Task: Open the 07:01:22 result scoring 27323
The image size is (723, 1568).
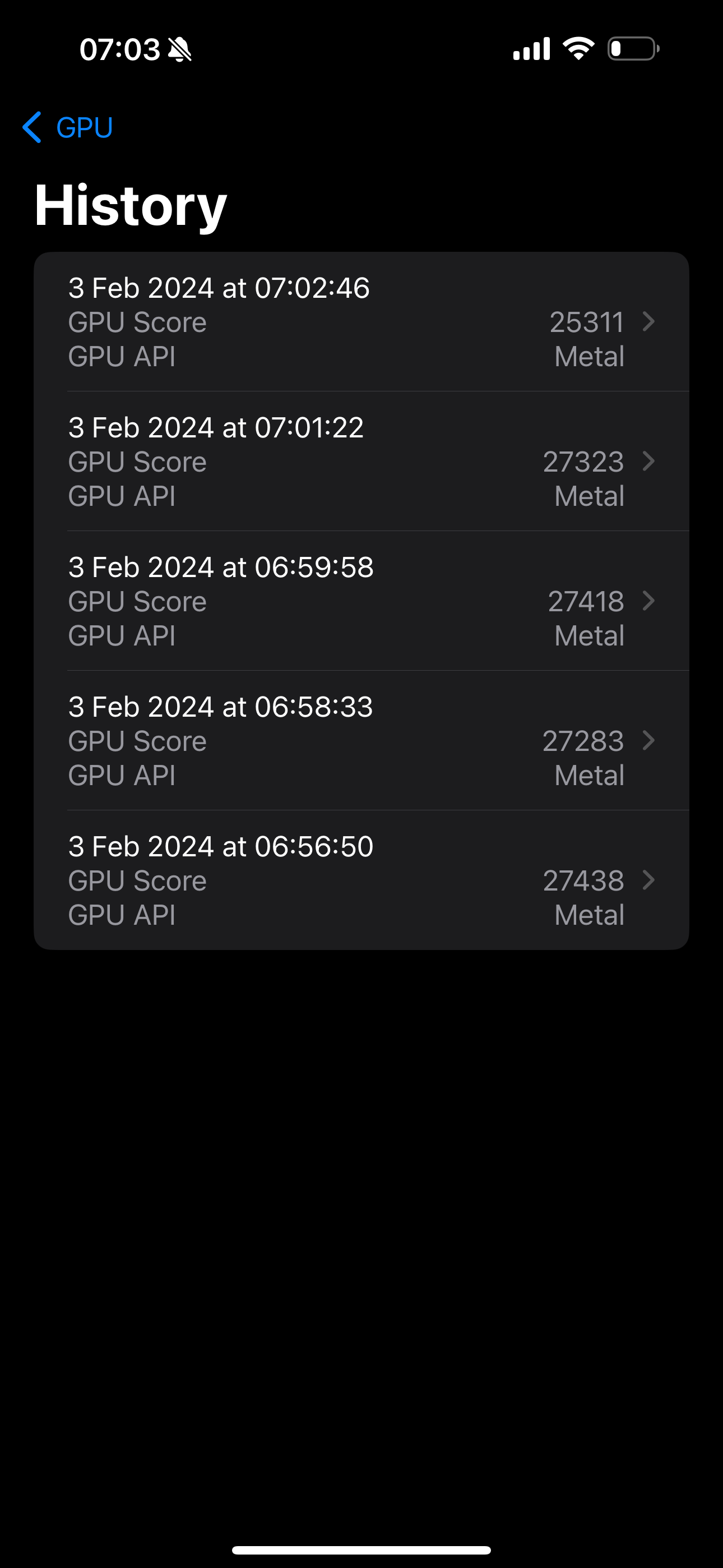Action: coord(361,462)
